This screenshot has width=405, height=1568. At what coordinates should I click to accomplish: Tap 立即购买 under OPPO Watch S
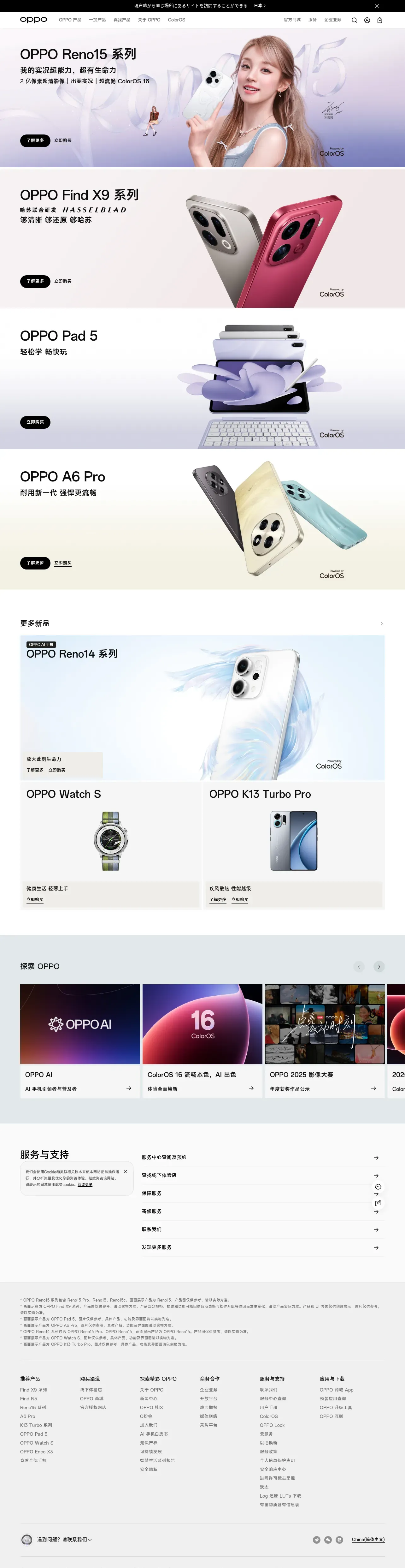35,900
